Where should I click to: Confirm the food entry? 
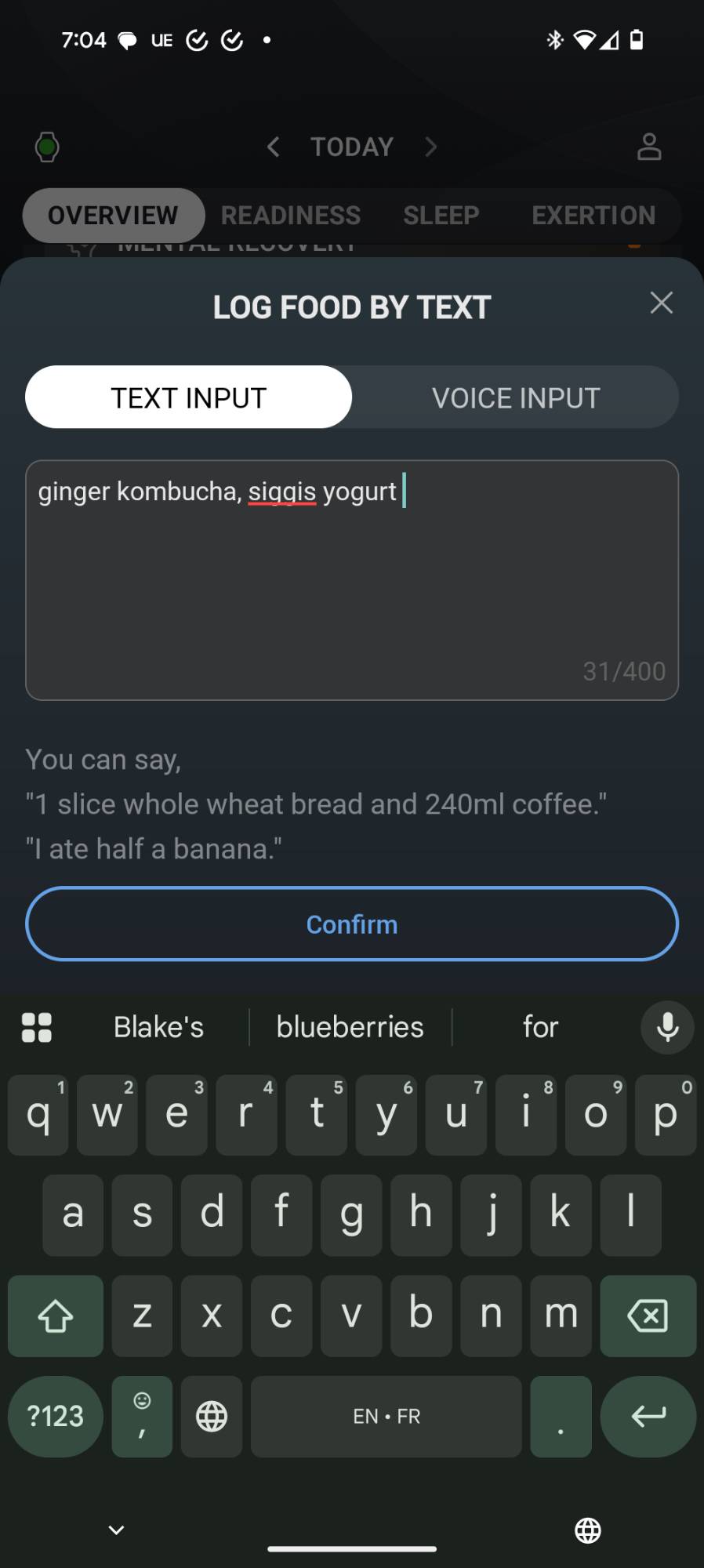click(352, 924)
